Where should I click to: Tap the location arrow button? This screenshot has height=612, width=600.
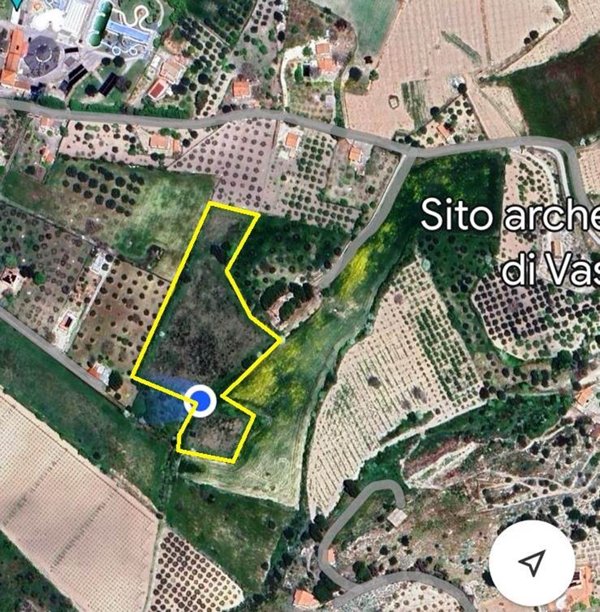tap(532, 562)
